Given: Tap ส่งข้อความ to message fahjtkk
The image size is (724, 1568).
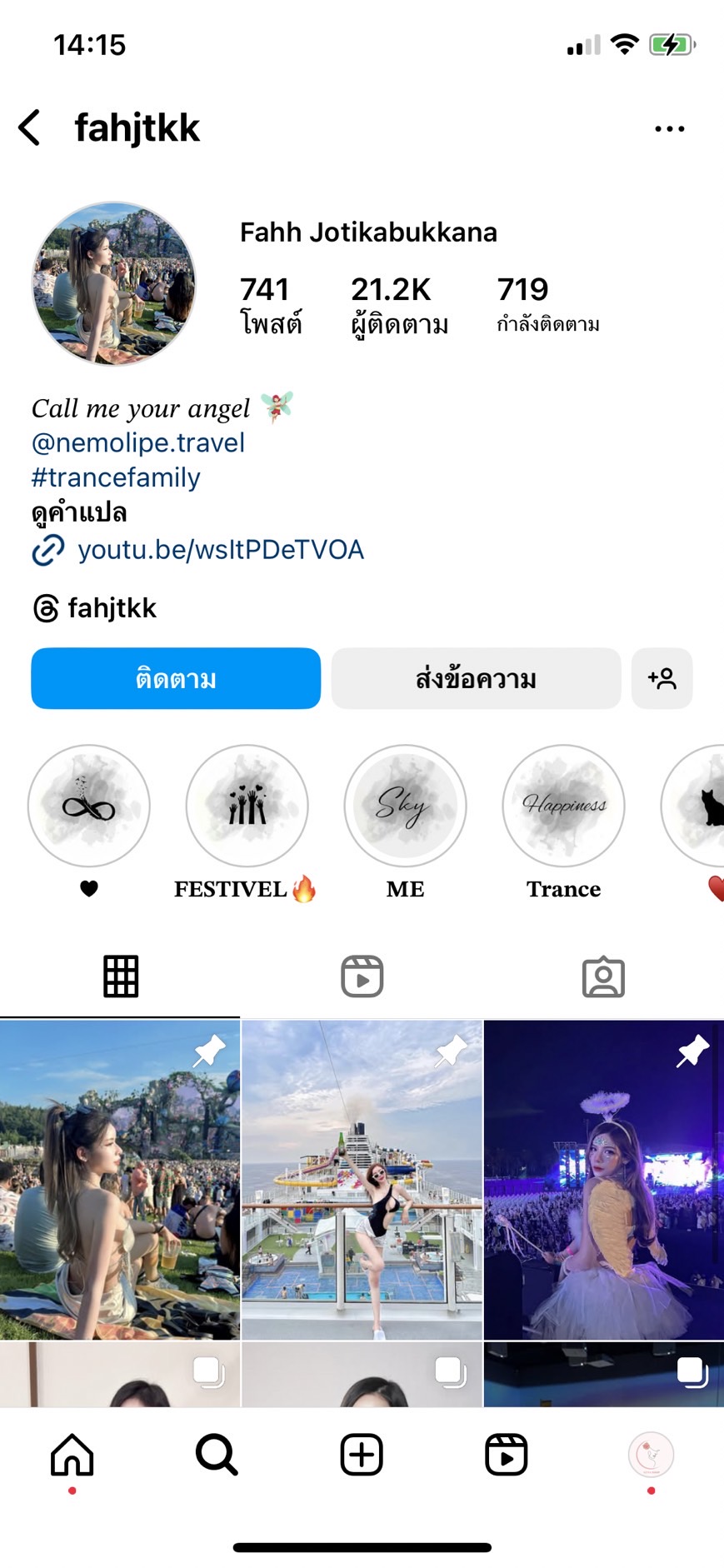Looking at the screenshot, I should 476,678.
